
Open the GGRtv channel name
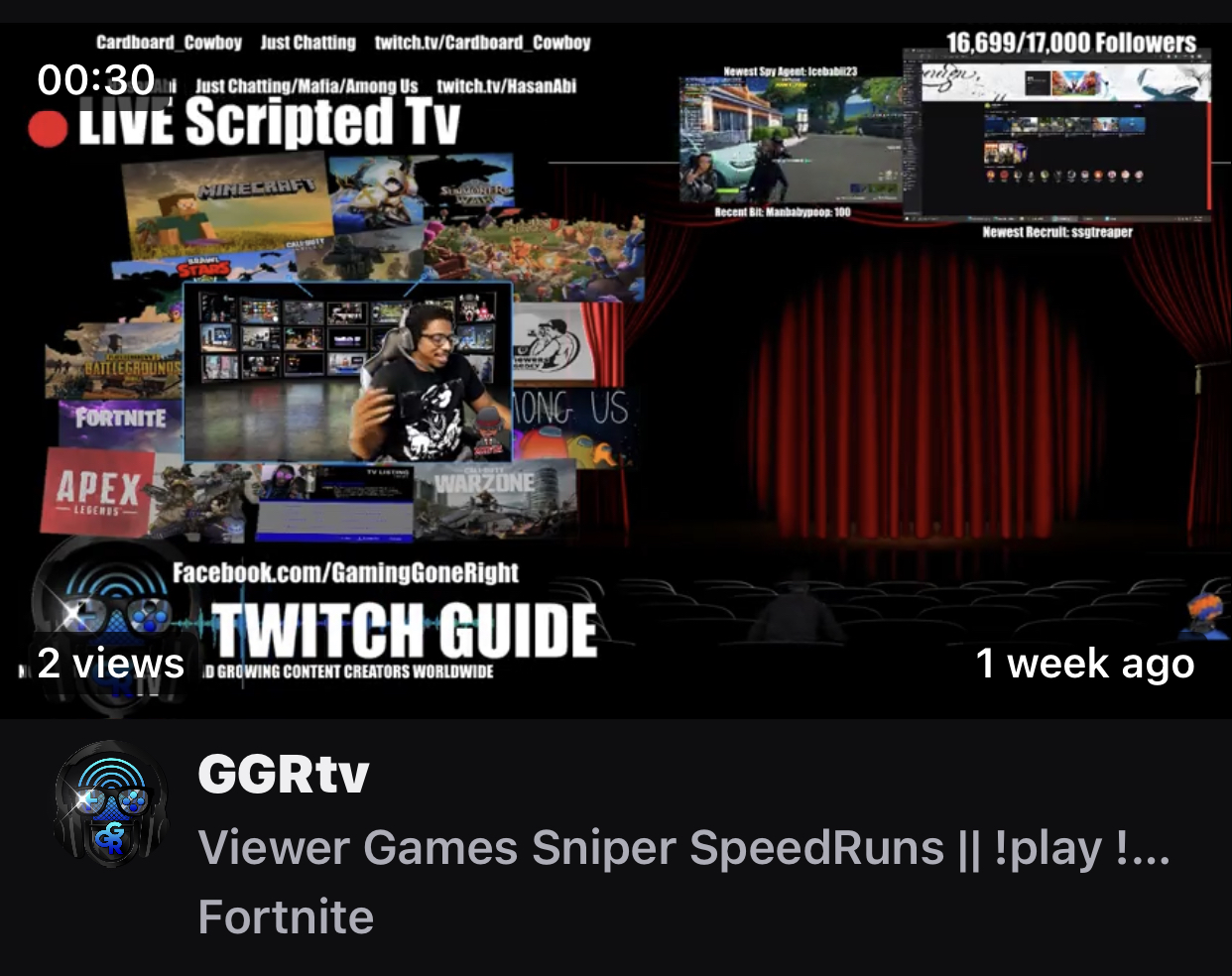tap(284, 775)
